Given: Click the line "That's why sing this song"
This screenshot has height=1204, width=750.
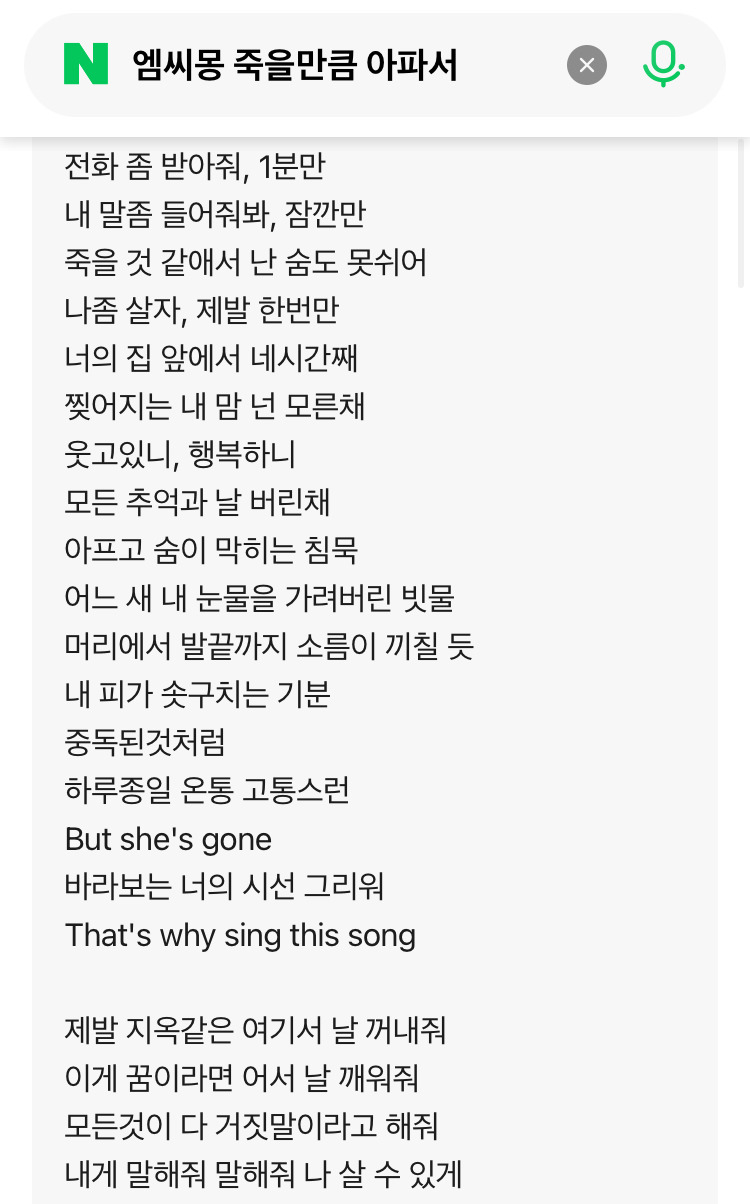Looking at the screenshot, I should (x=239, y=935).
